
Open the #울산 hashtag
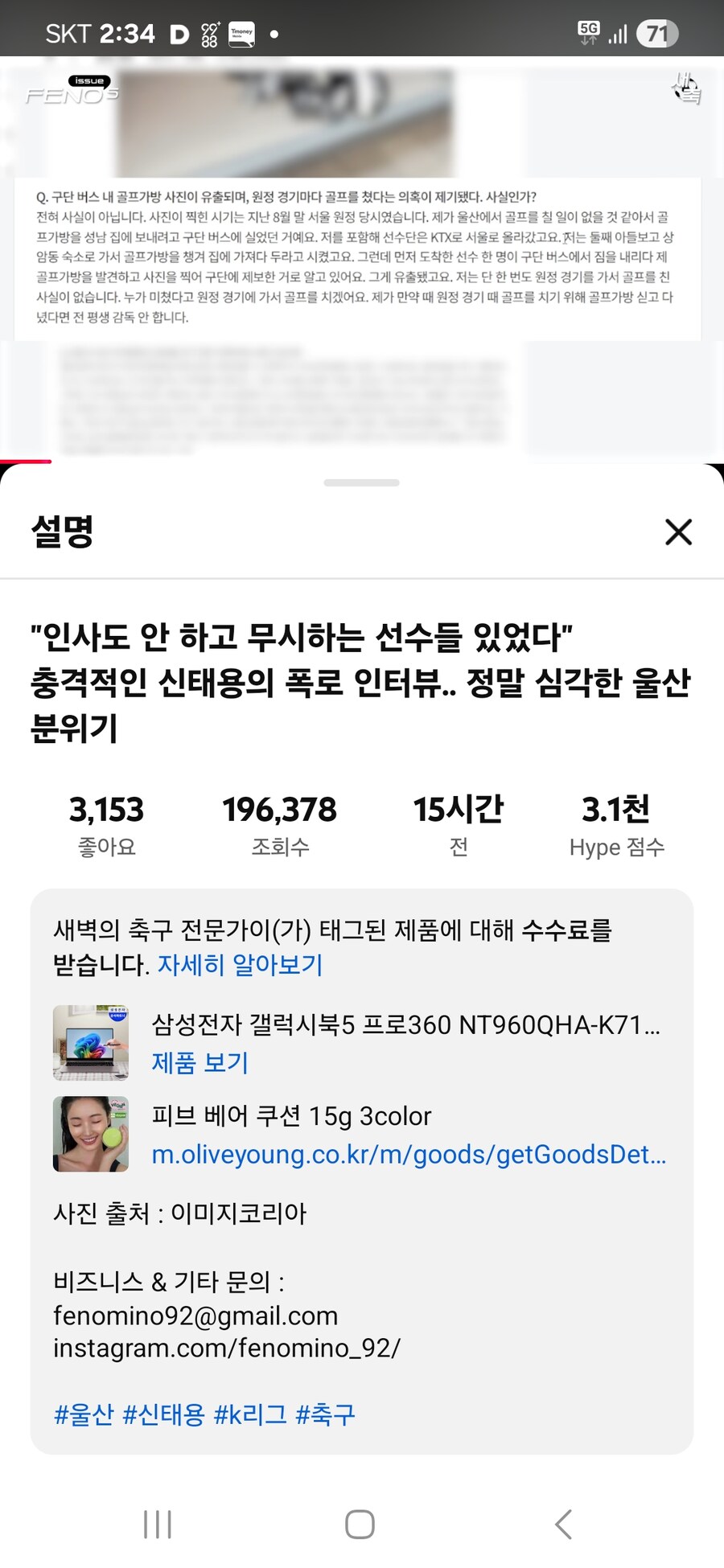[84, 1414]
